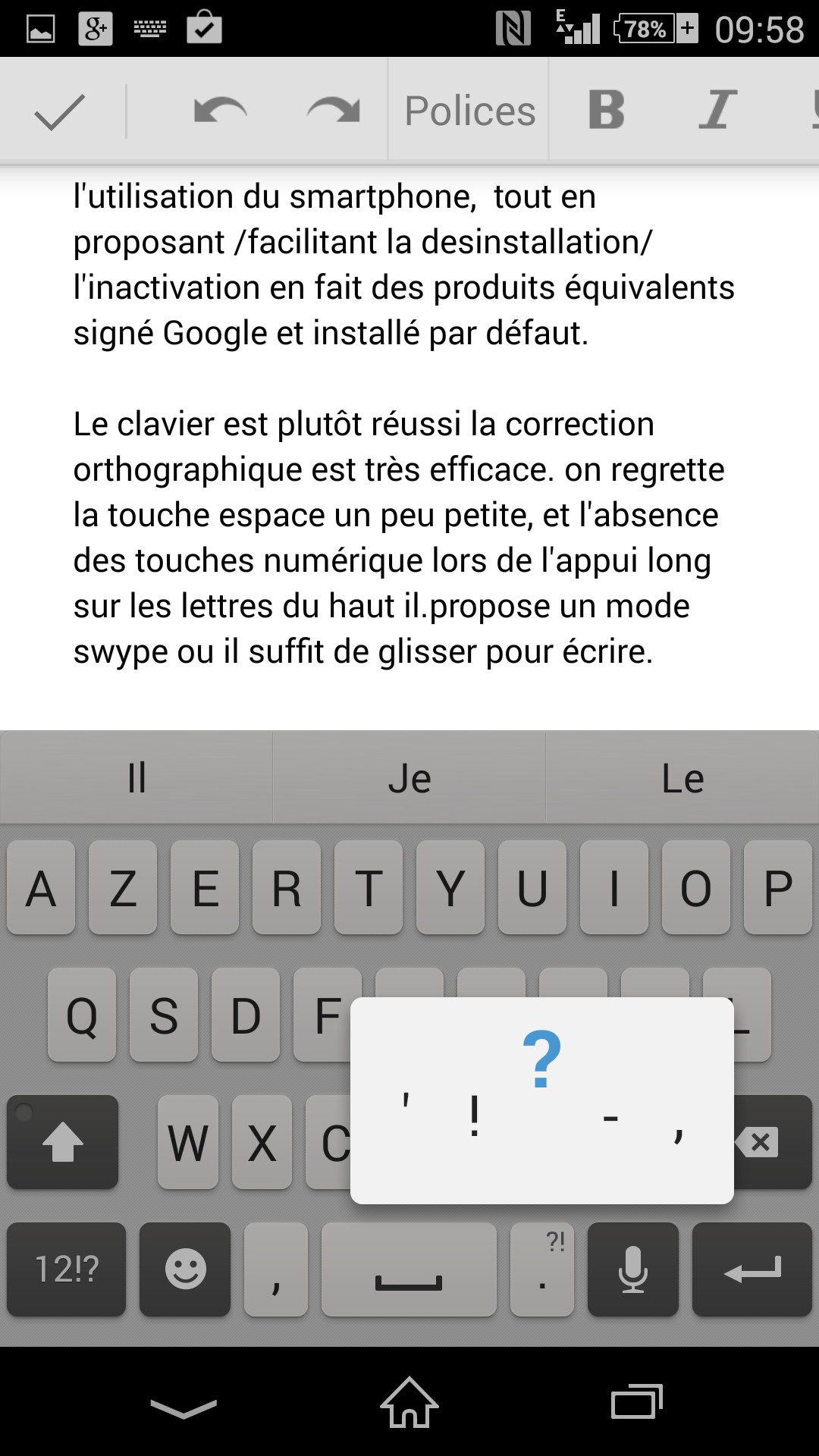Screen dimensions: 819x1456
Task: Choose the suggestion "Le"
Action: (x=682, y=778)
